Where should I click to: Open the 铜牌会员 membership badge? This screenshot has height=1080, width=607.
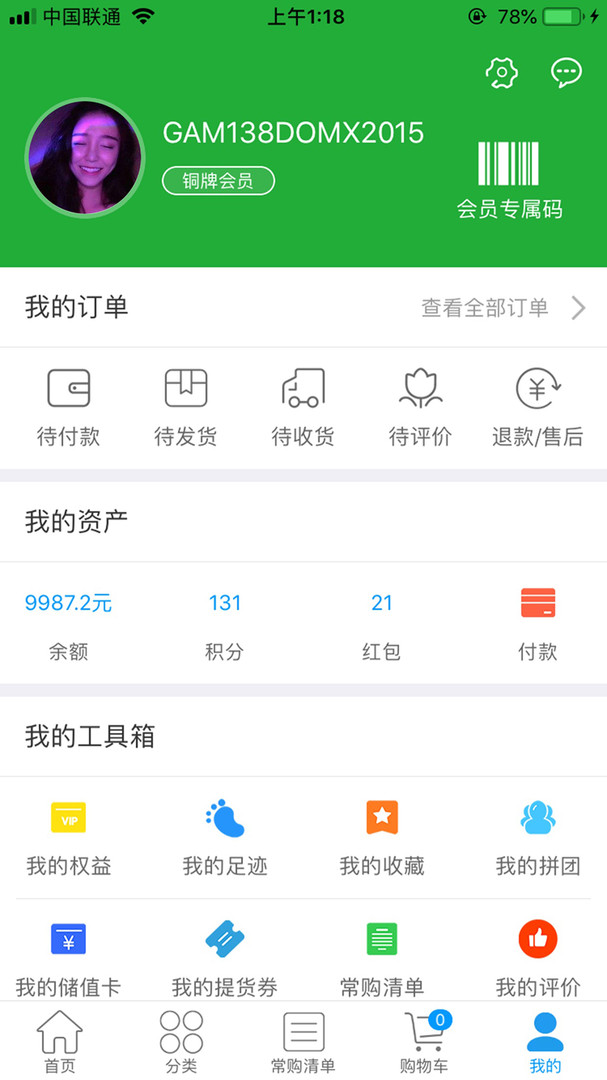pos(218,181)
